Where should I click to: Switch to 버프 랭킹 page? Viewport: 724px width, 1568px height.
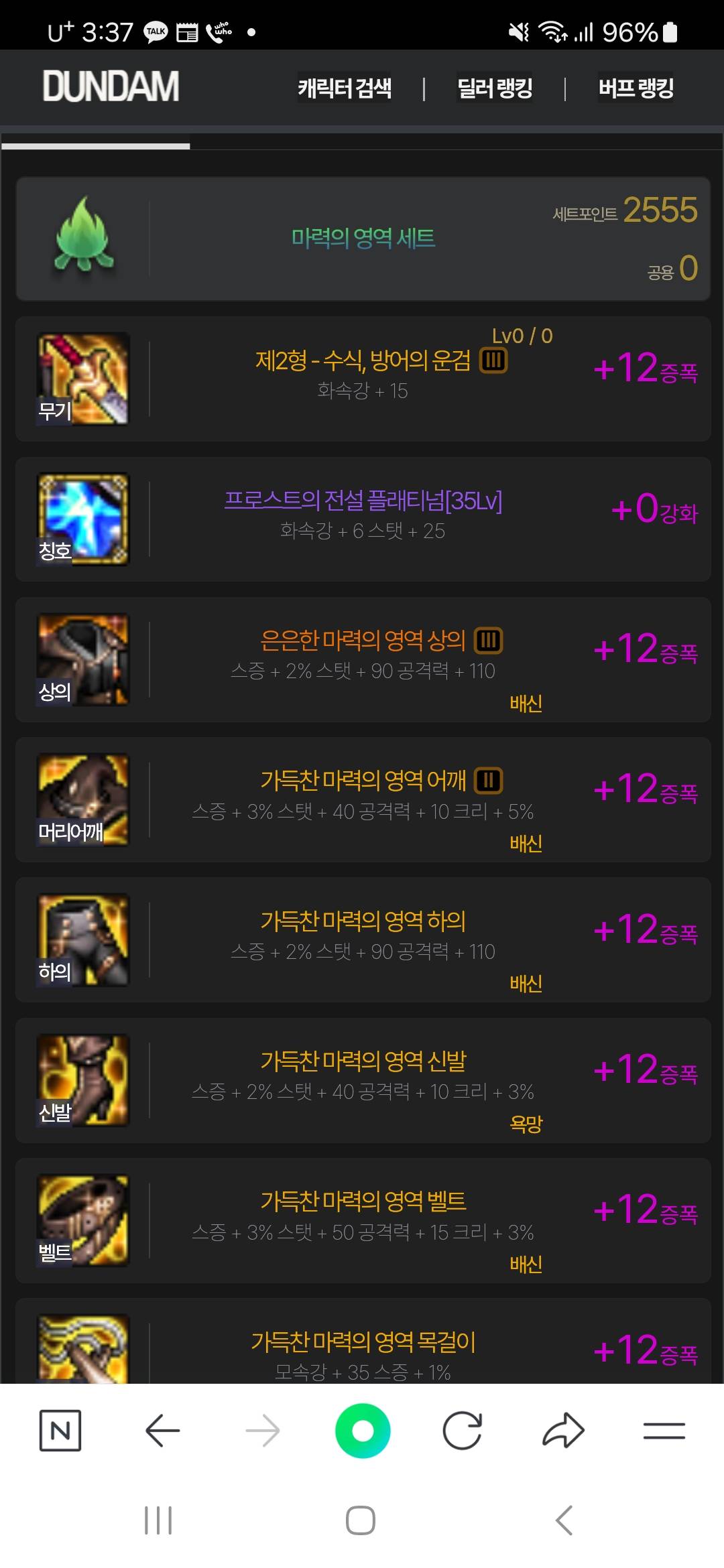click(636, 88)
